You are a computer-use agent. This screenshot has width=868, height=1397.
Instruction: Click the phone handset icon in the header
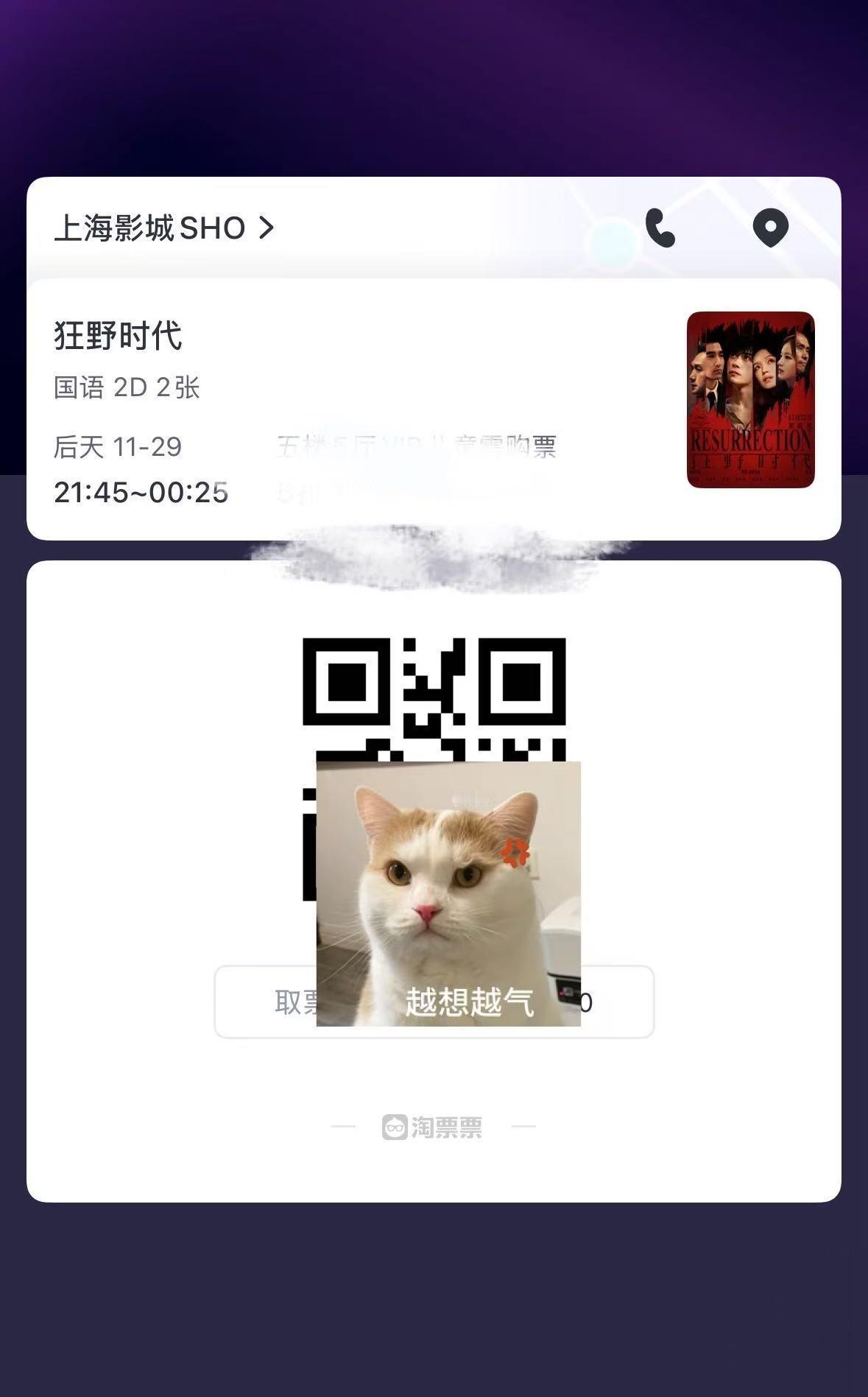(x=660, y=228)
